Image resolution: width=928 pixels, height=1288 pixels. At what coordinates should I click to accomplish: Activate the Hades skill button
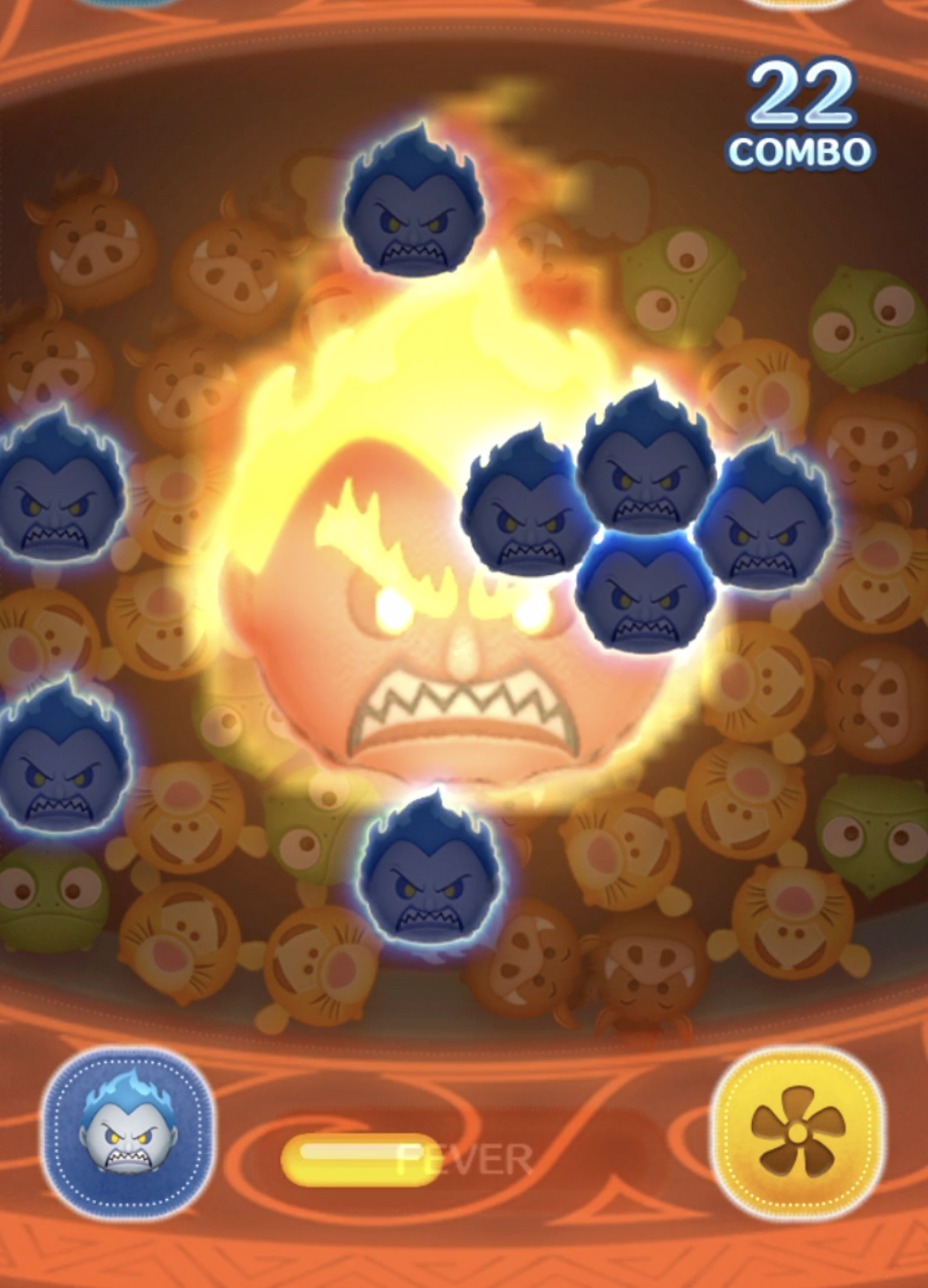pyautogui.click(x=128, y=1133)
